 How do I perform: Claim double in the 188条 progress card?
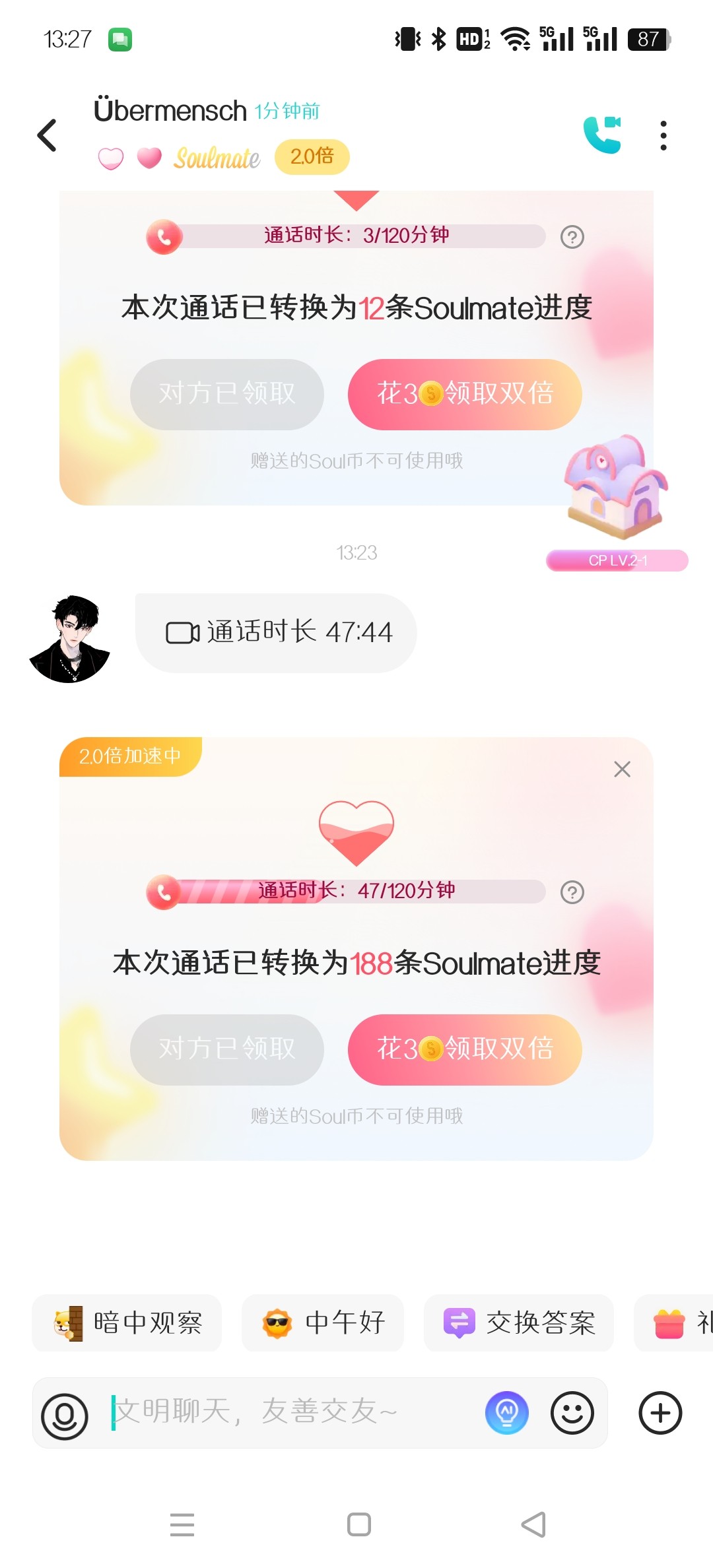click(465, 1049)
